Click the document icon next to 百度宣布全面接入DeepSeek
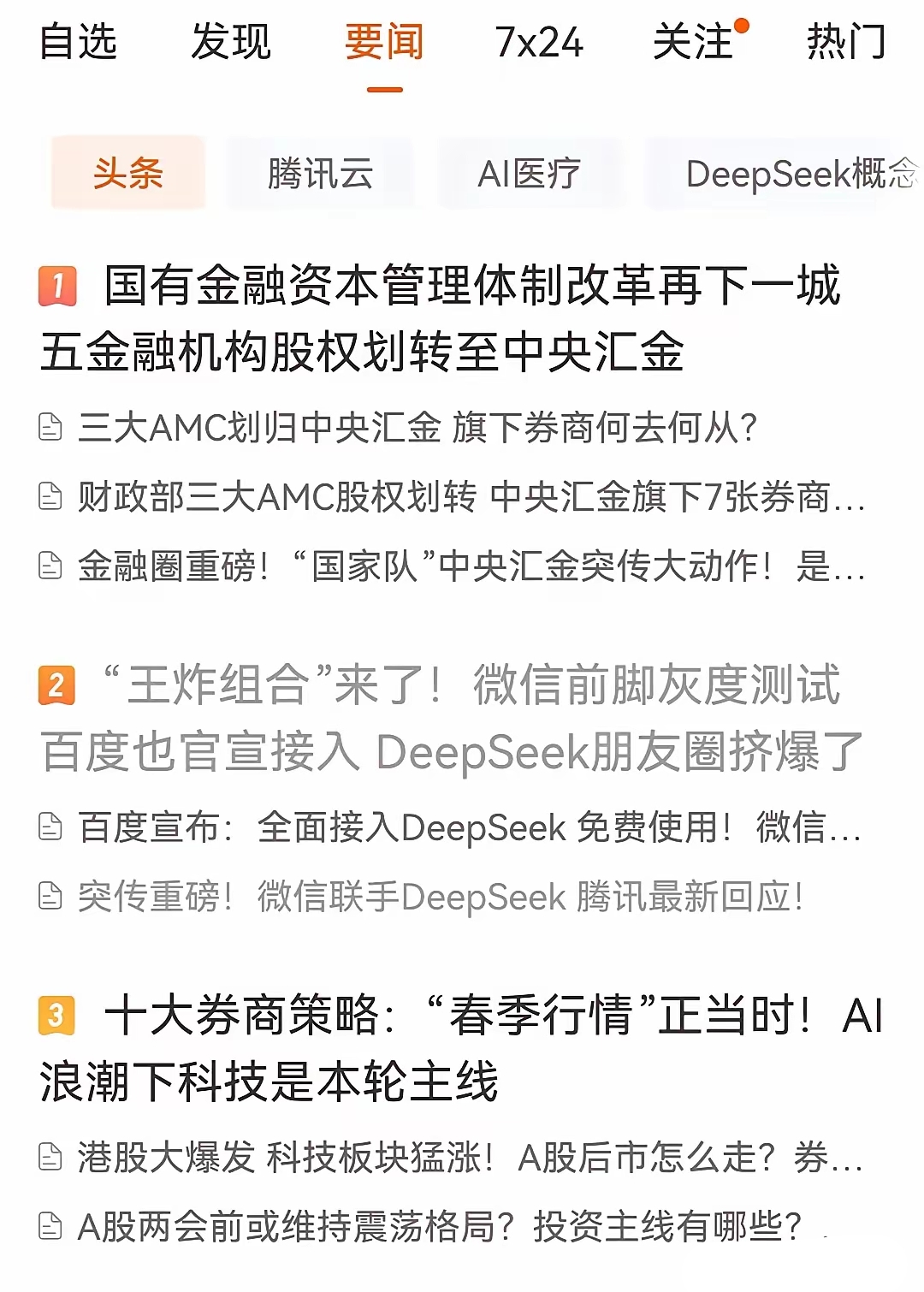 click(x=51, y=825)
